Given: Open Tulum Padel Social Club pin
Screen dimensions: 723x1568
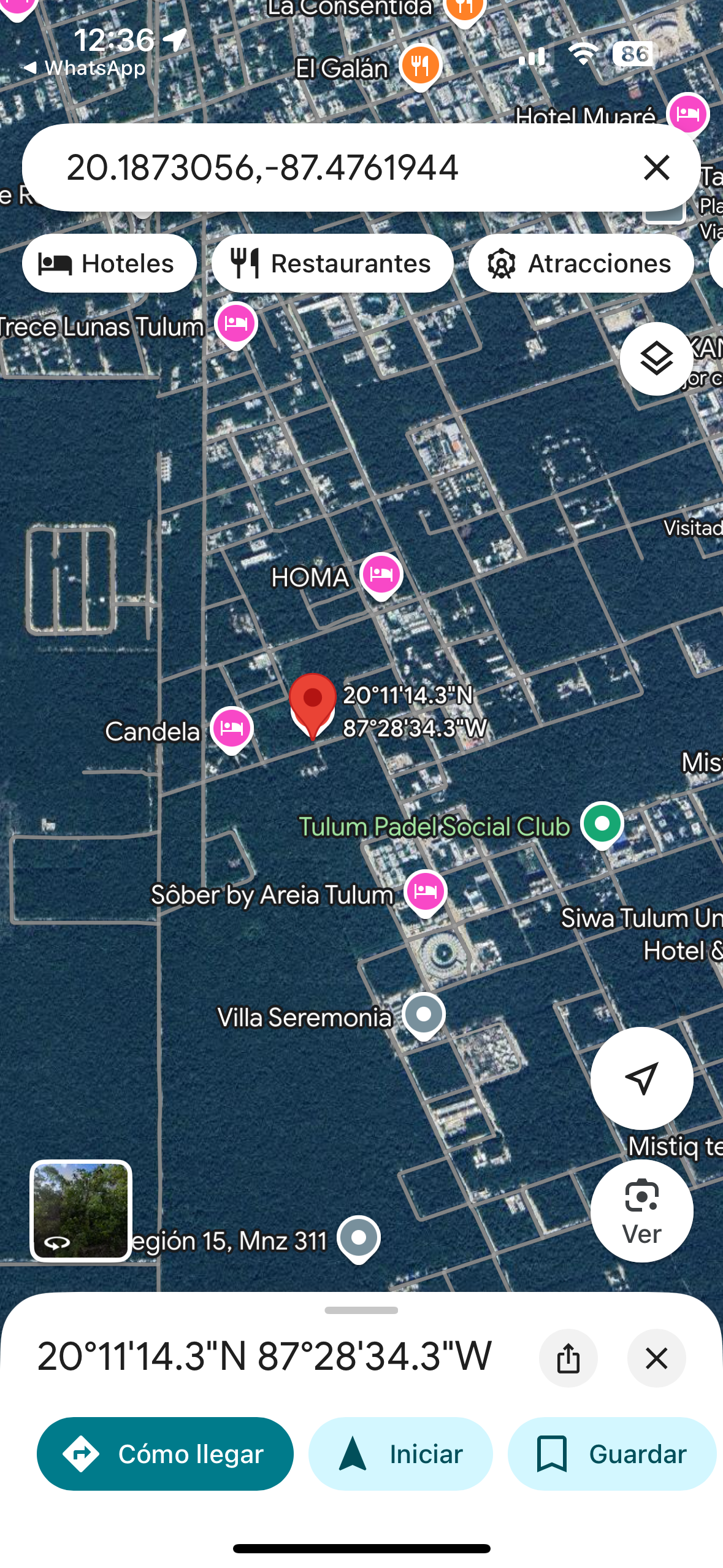Looking at the screenshot, I should pyautogui.click(x=602, y=825).
